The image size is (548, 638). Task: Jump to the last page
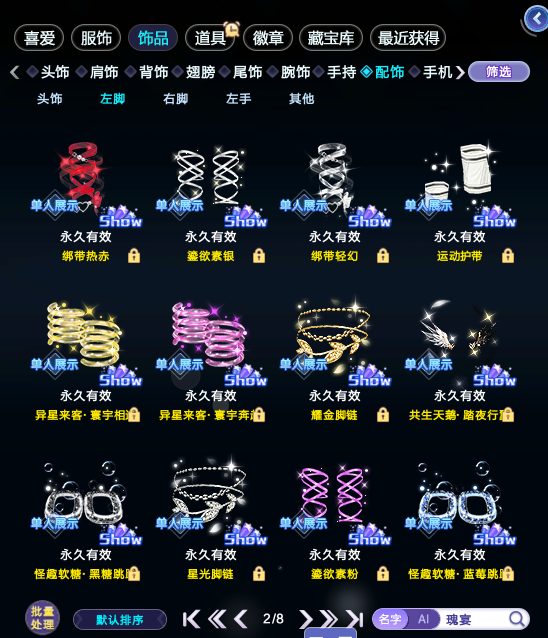point(355,619)
